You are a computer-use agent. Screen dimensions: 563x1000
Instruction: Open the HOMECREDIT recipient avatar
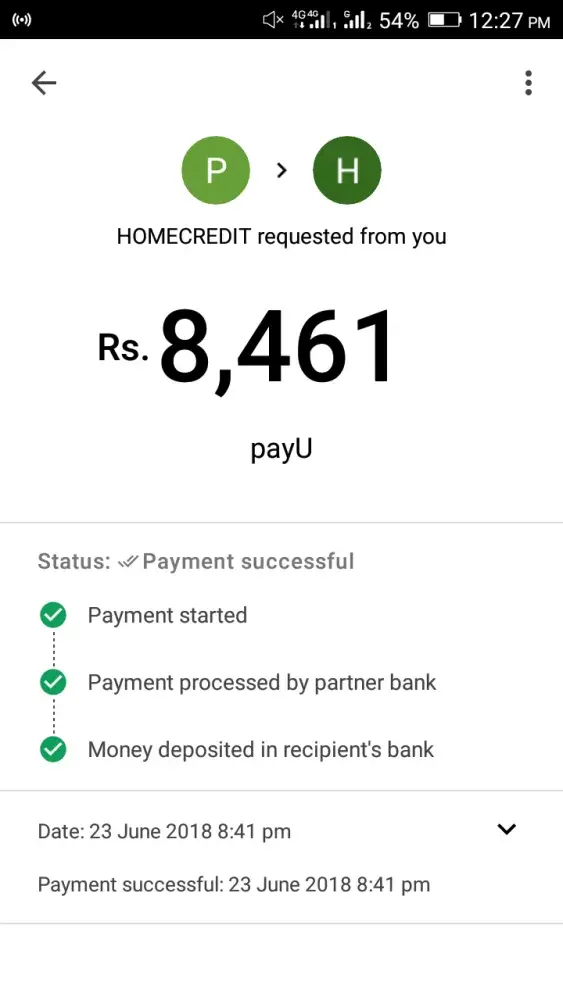347,170
